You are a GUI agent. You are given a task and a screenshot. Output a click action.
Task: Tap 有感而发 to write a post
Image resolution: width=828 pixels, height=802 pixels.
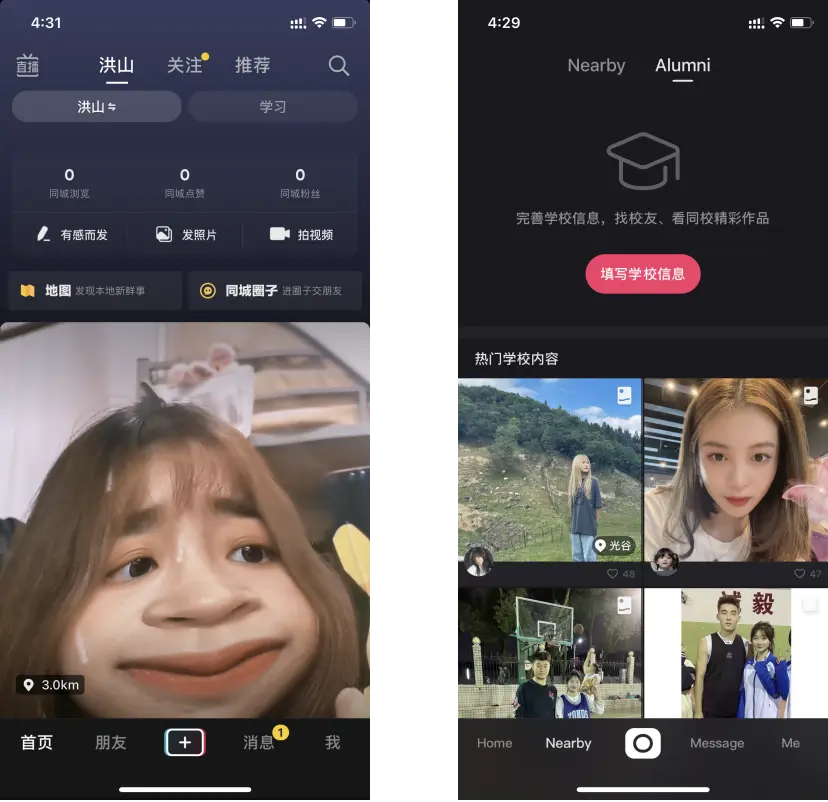click(x=72, y=234)
